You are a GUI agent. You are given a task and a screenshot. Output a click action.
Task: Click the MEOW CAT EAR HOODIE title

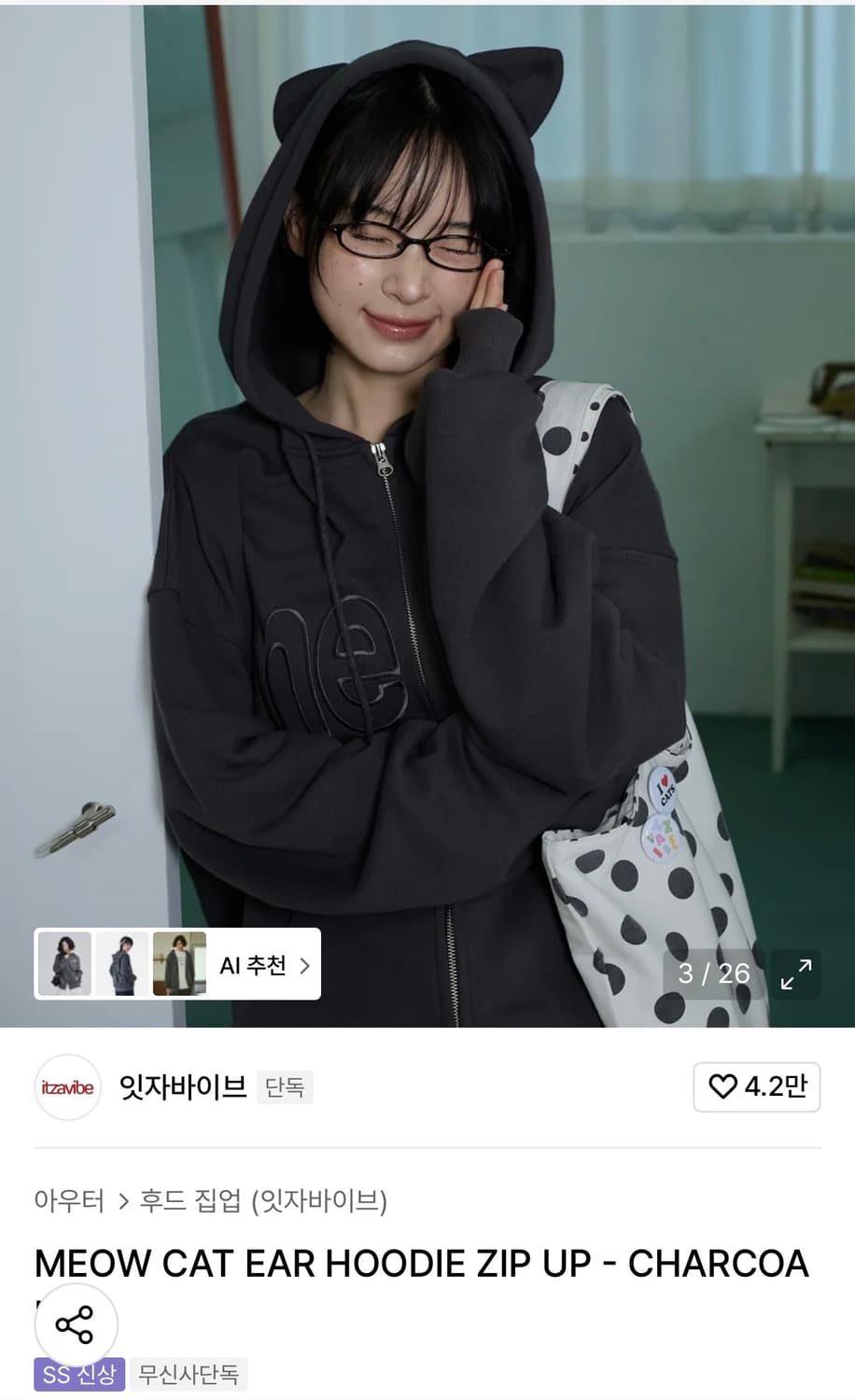click(420, 1264)
